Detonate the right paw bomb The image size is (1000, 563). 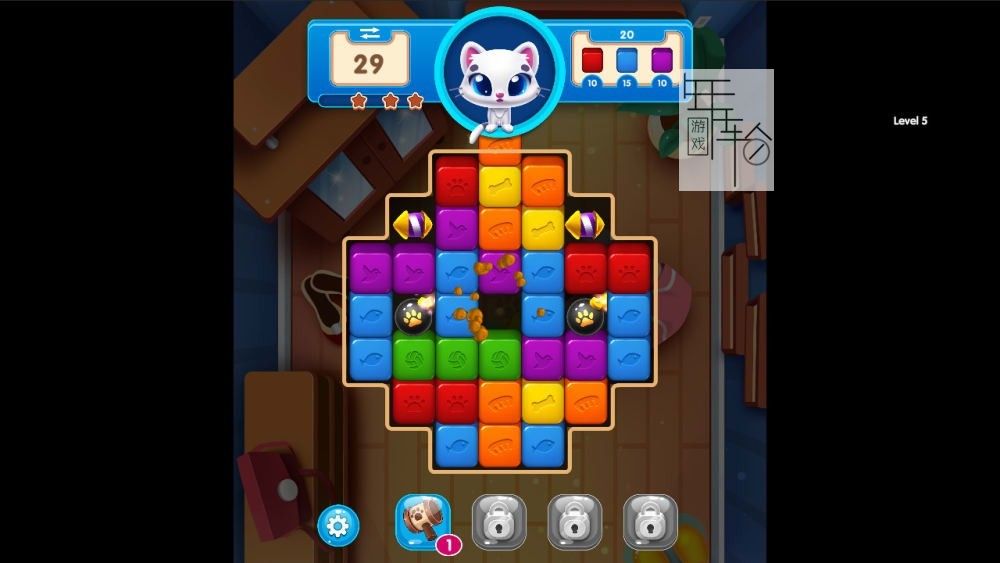(x=585, y=316)
